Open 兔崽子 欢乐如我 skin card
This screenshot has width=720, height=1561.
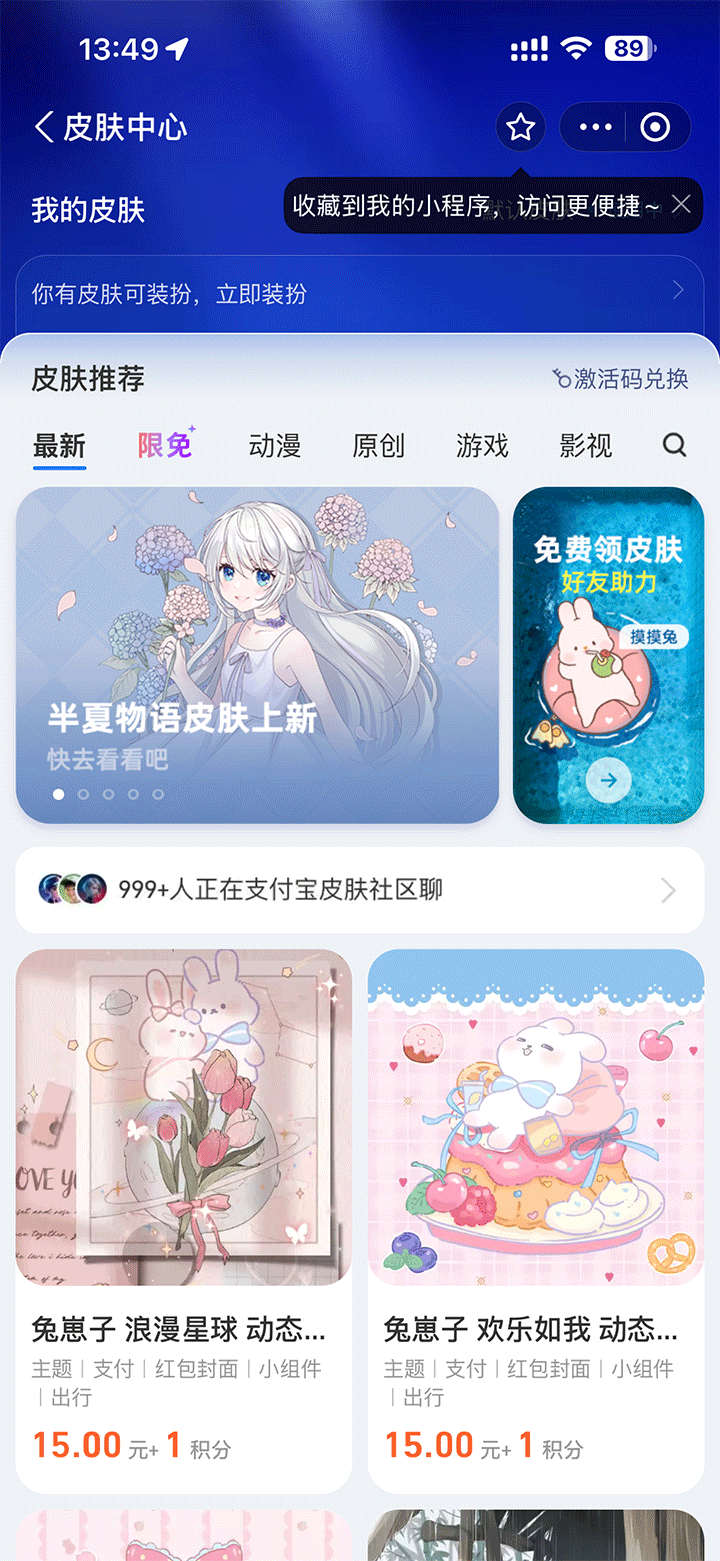pyautogui.click(x=536, y=1200)
